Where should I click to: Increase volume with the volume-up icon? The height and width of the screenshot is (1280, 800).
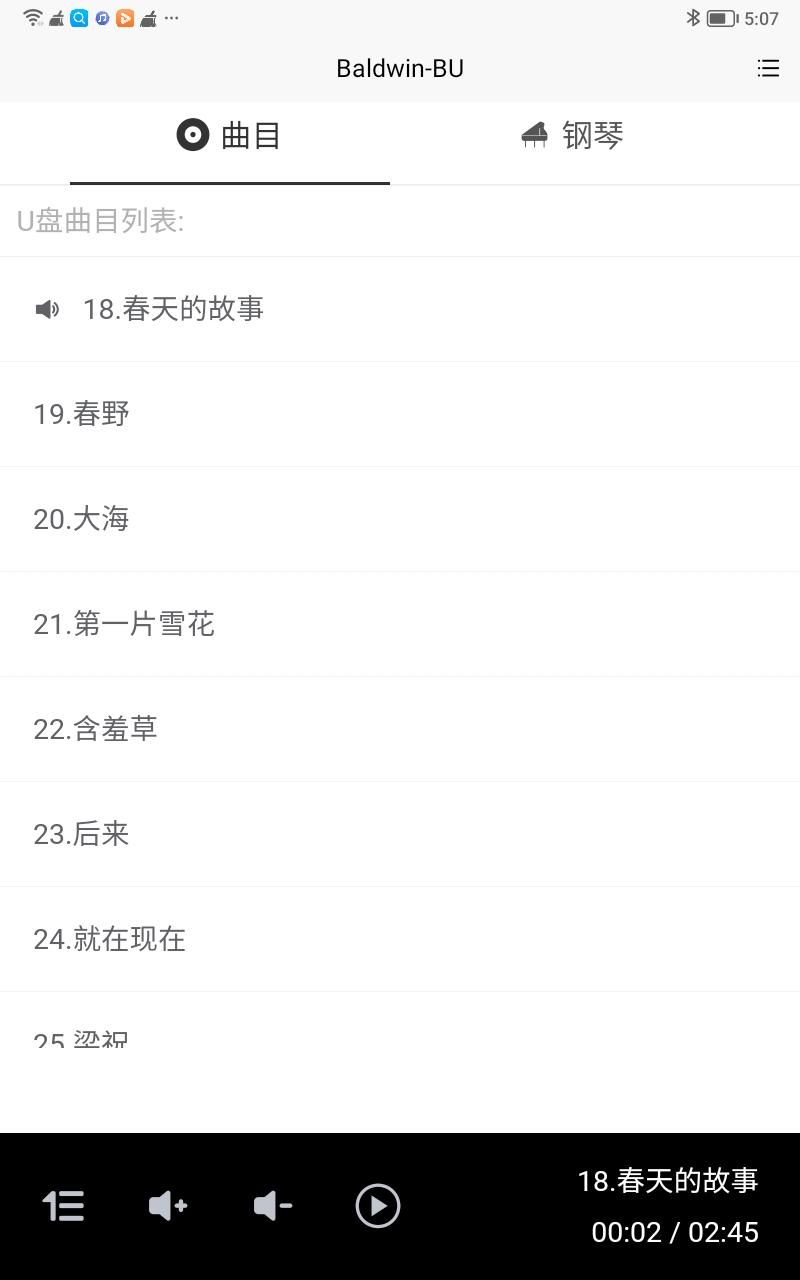click(167, 1206)
